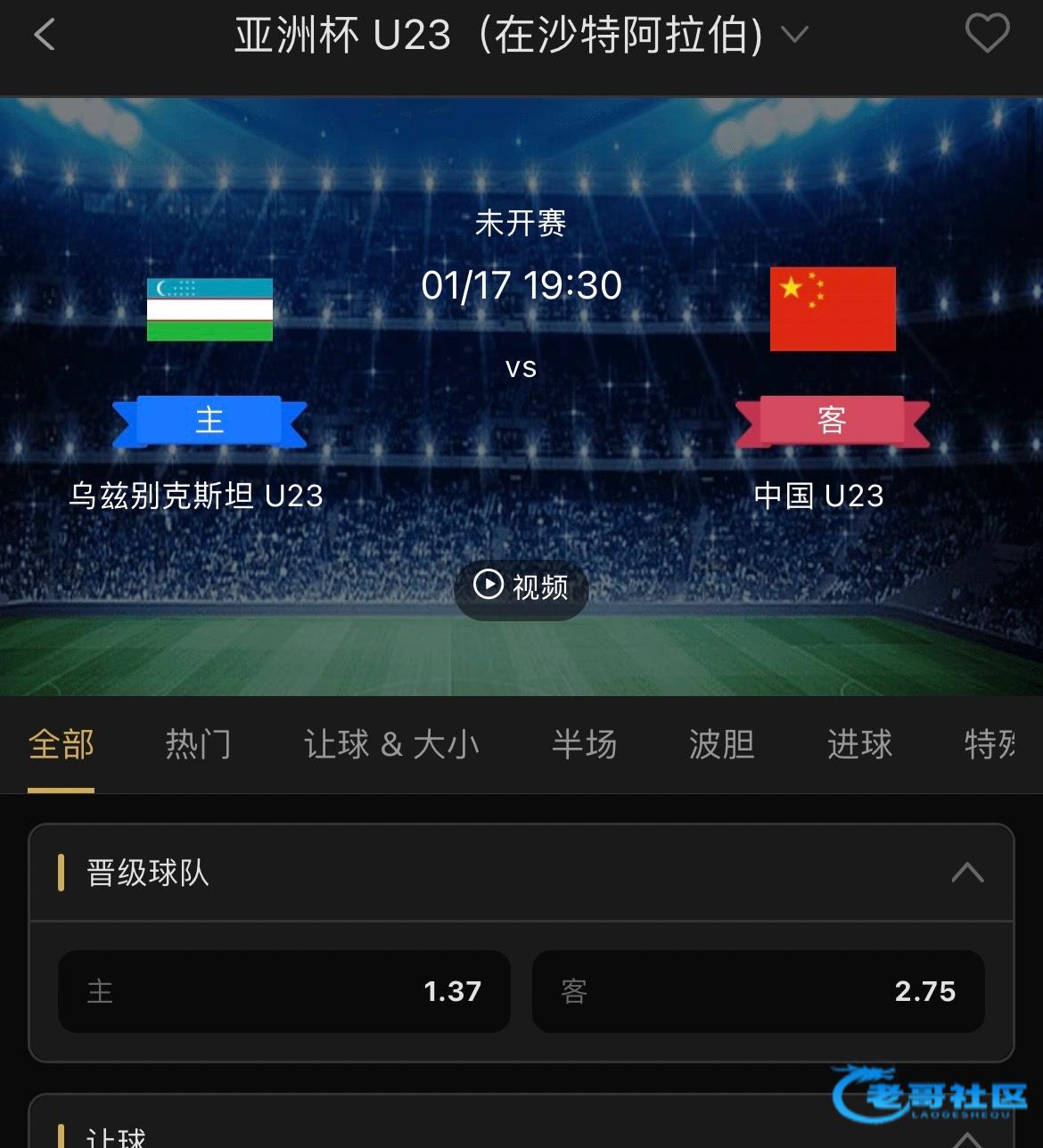1043x1148 pixels.
Task: Go back using the top-left arrow
Action: click(x=45, y=36)
